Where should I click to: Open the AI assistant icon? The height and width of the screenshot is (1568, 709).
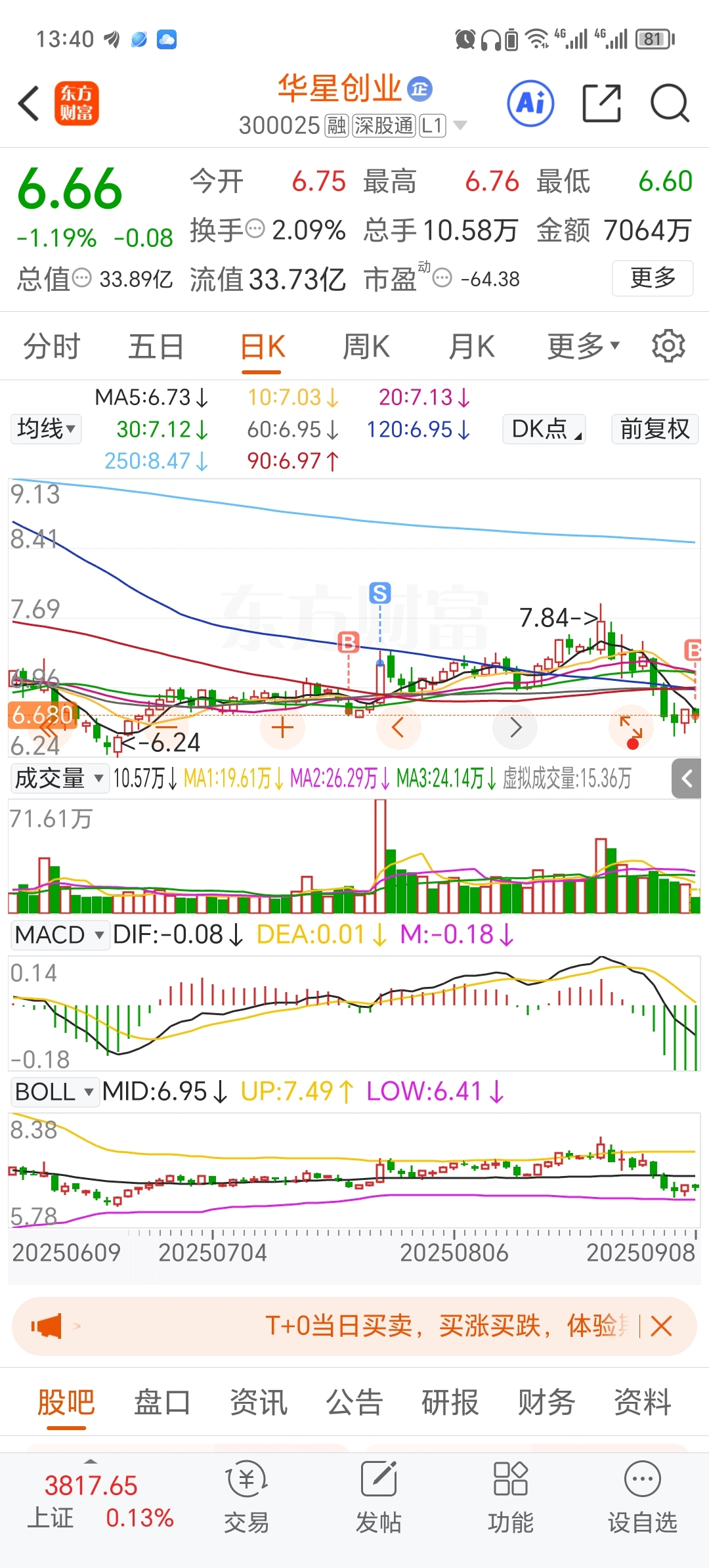click(530, 103)
